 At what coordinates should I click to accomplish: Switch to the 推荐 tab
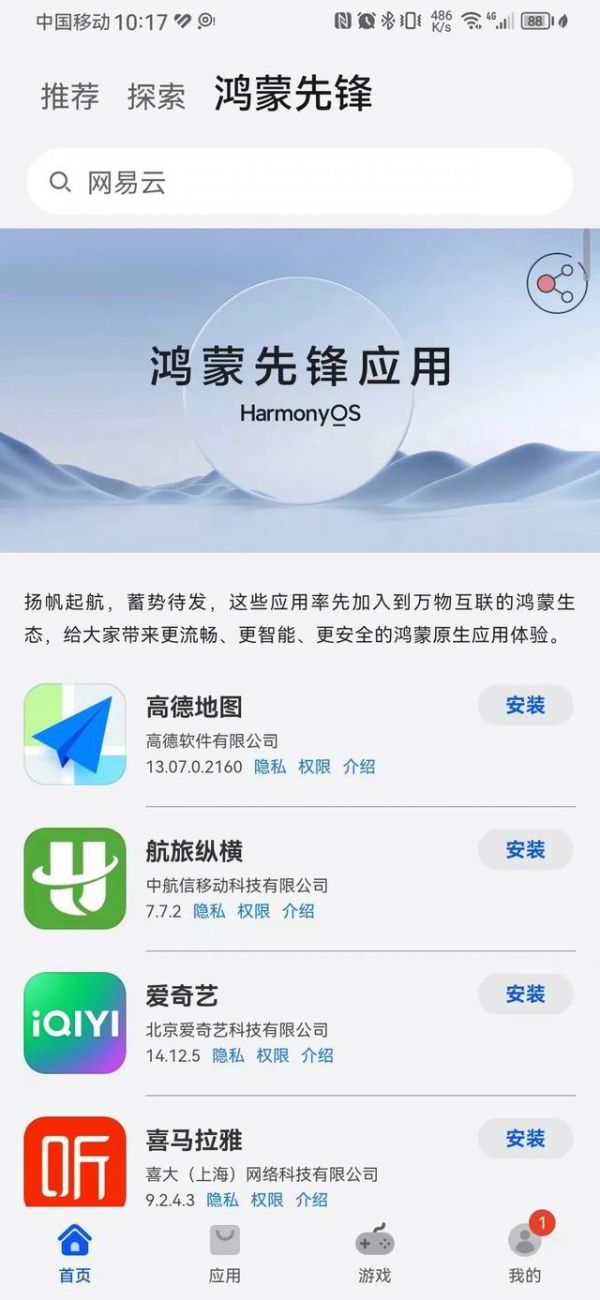coord(70,96)
